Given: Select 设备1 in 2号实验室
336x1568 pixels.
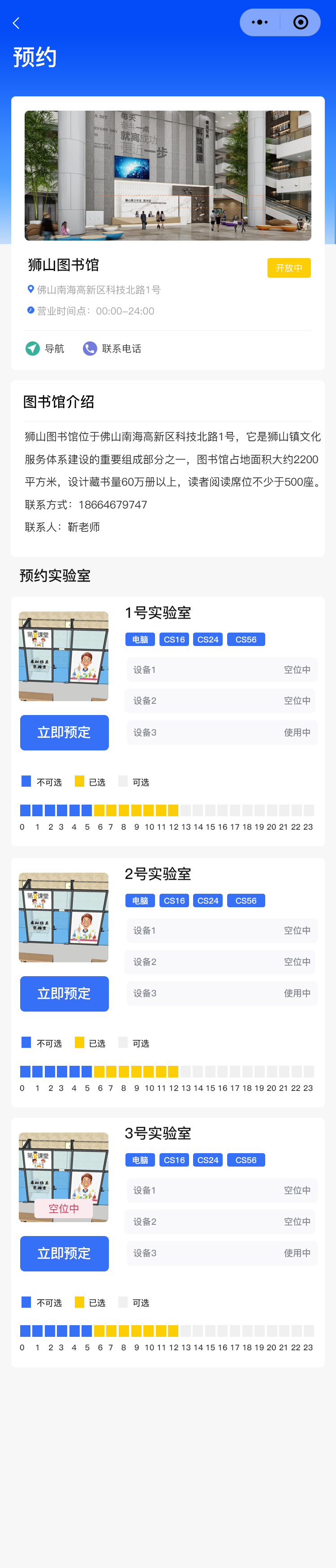Looking at the screenshot, I should pos(221,930).
